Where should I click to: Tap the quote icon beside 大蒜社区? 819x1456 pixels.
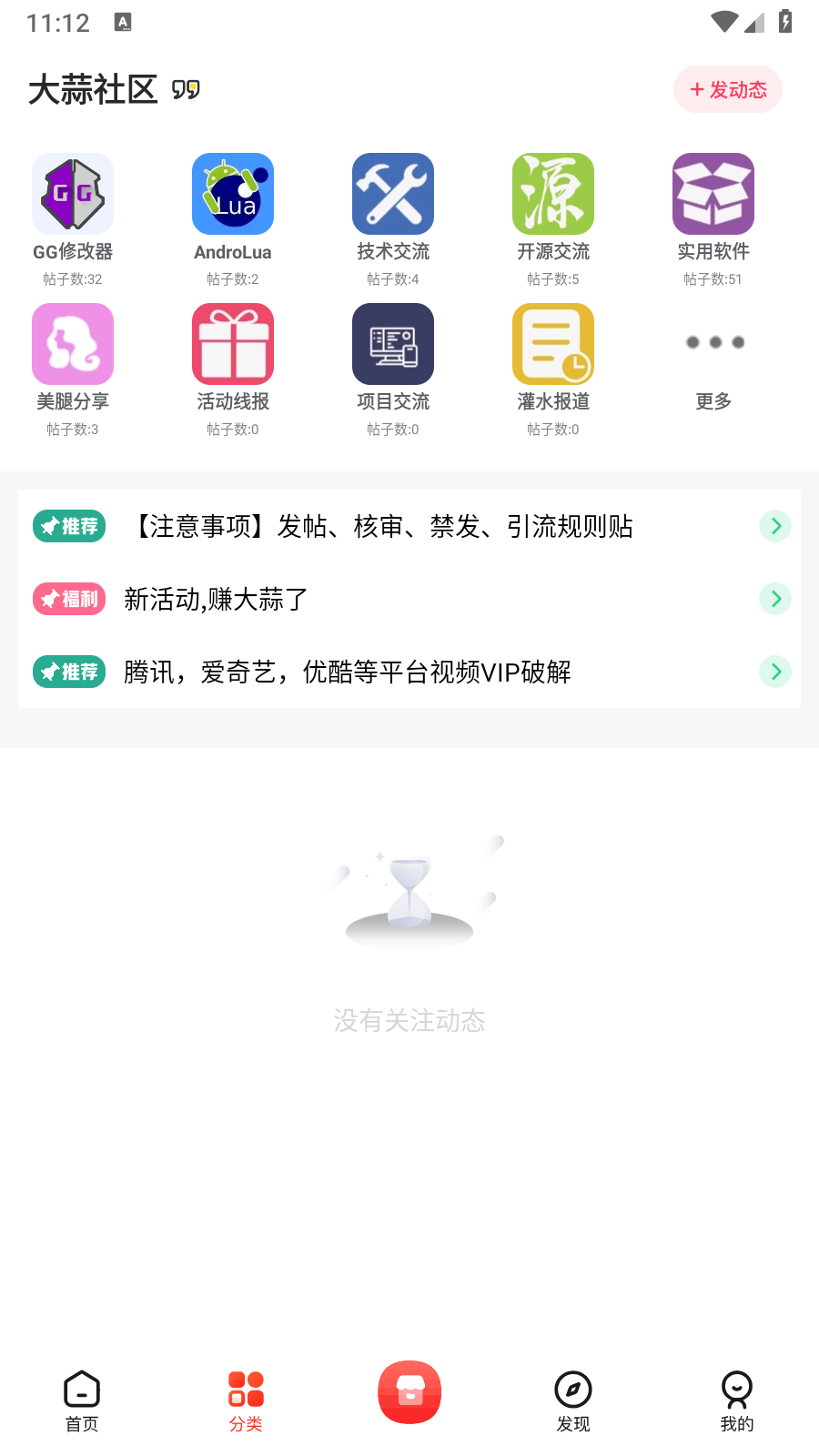(185, 89)
